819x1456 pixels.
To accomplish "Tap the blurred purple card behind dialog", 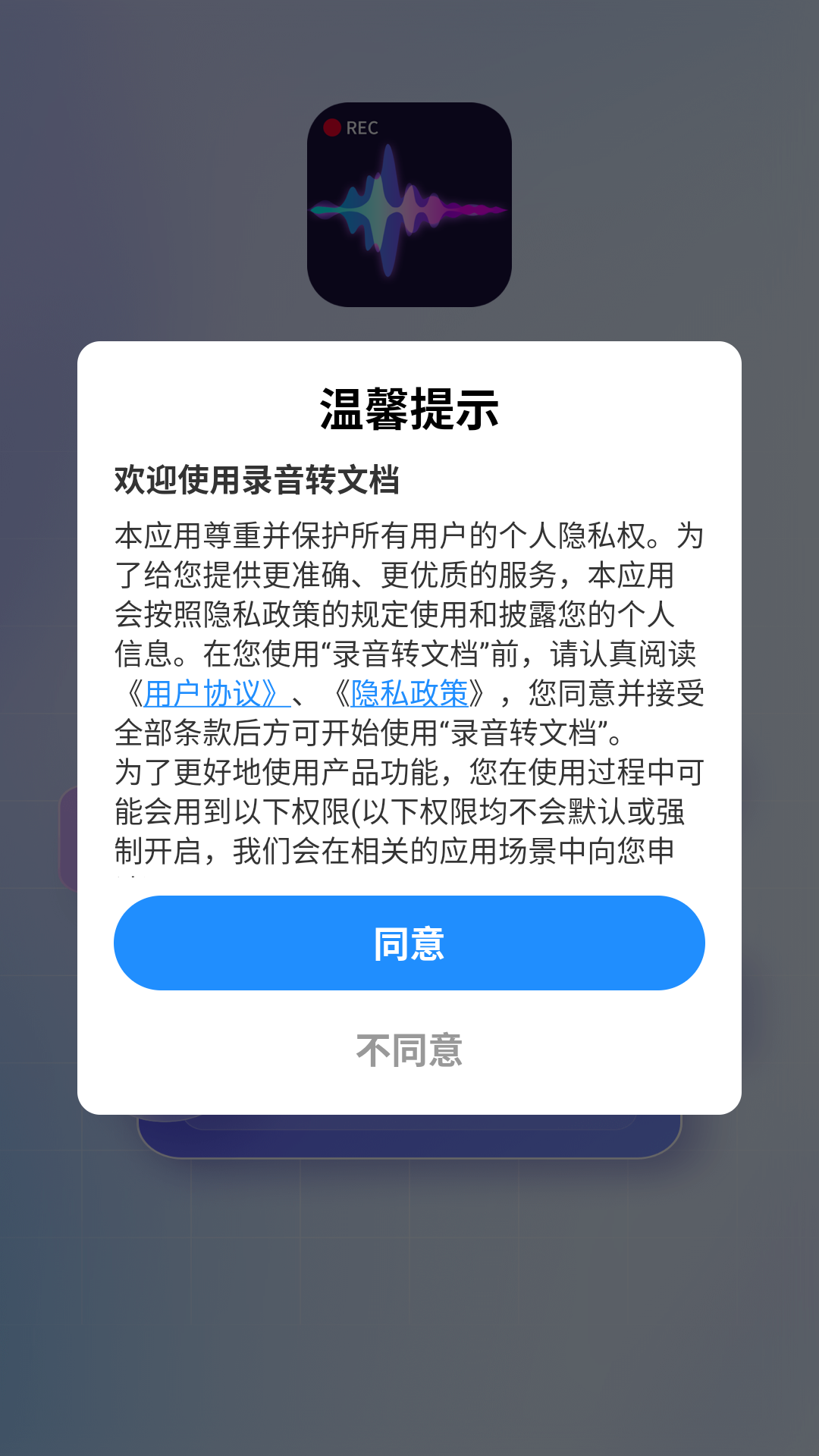I will click(x=68, y=834).
